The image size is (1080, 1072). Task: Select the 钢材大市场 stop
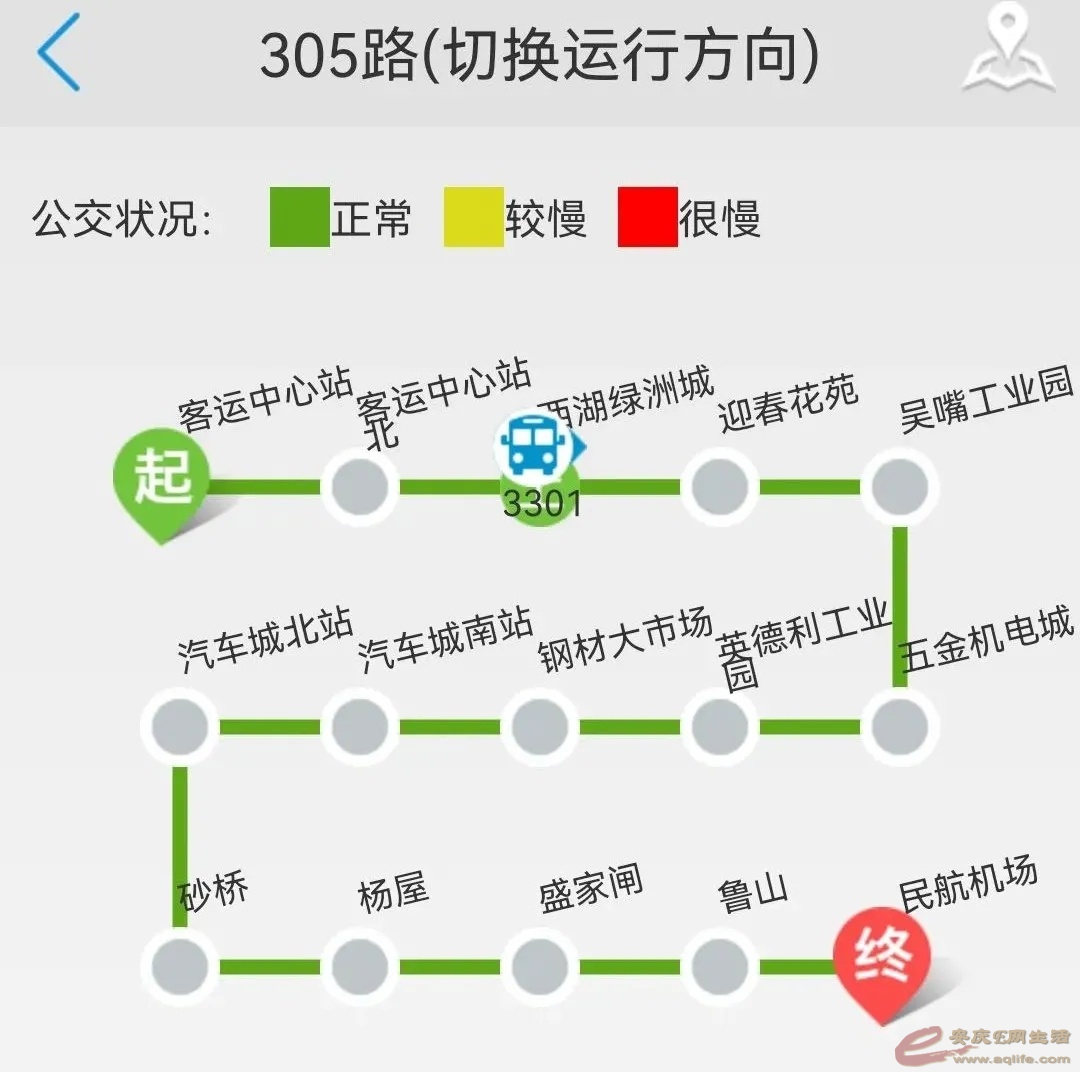pyautogui.click(x=540, y=727)
